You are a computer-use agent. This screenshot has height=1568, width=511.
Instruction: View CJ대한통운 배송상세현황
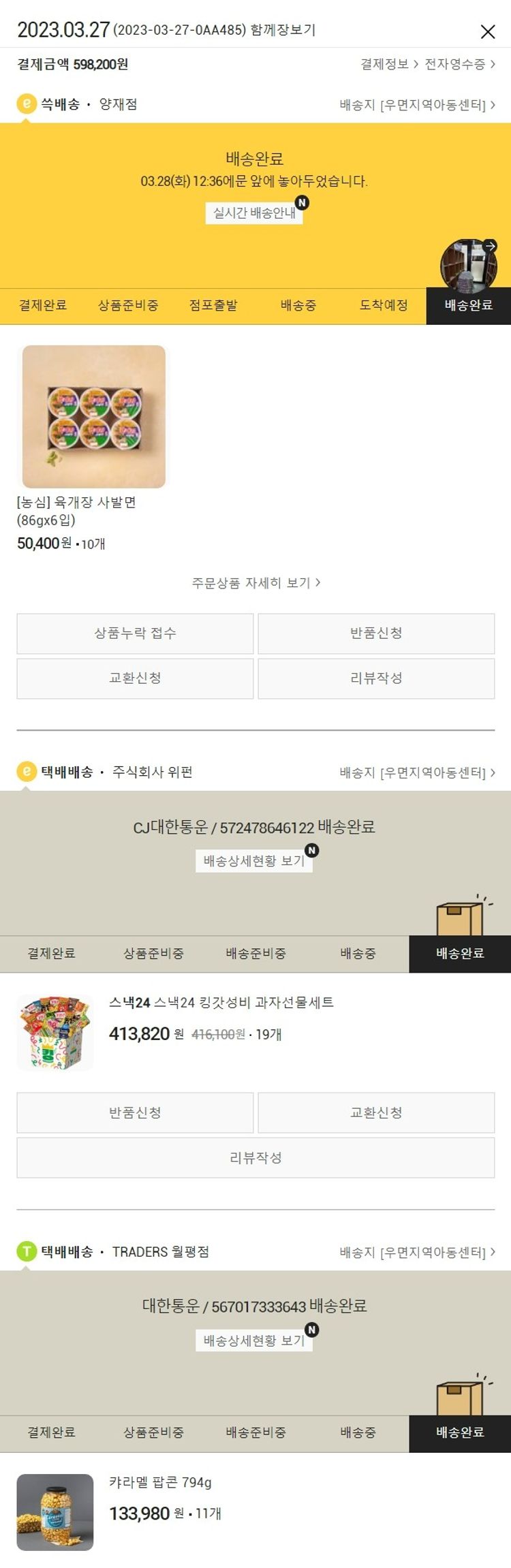pos(254,861)
